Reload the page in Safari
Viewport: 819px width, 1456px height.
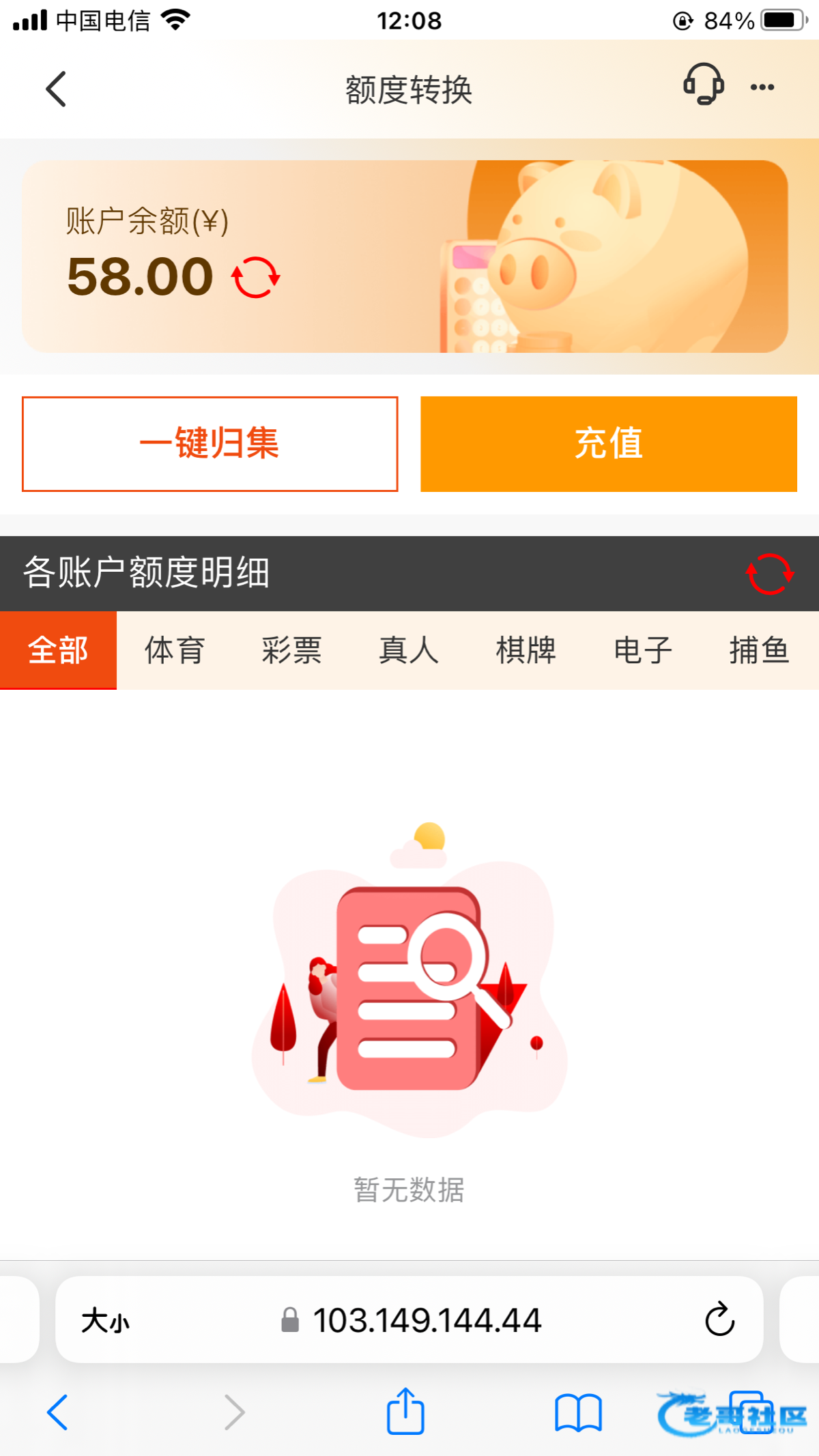coord(719,1320)
